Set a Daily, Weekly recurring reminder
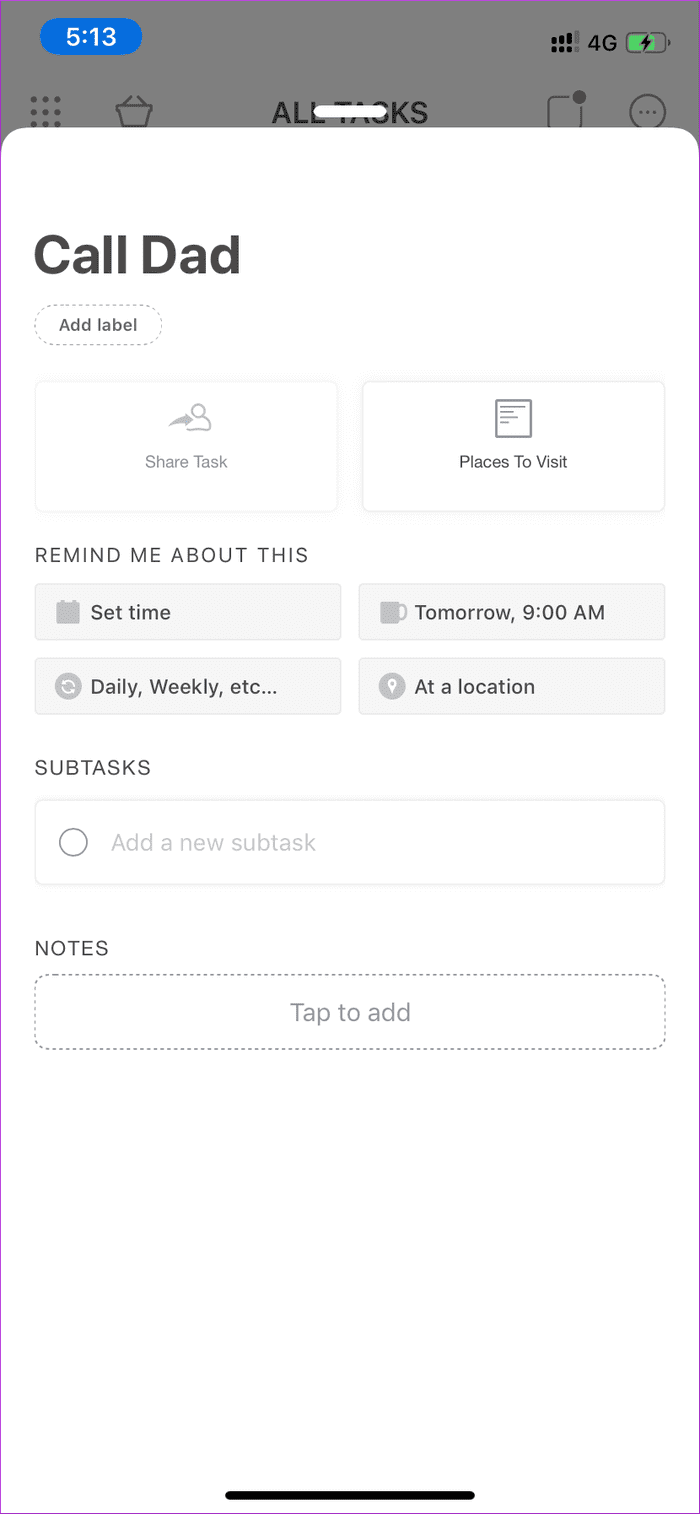The image size is (700, 1514). (188, 686)
